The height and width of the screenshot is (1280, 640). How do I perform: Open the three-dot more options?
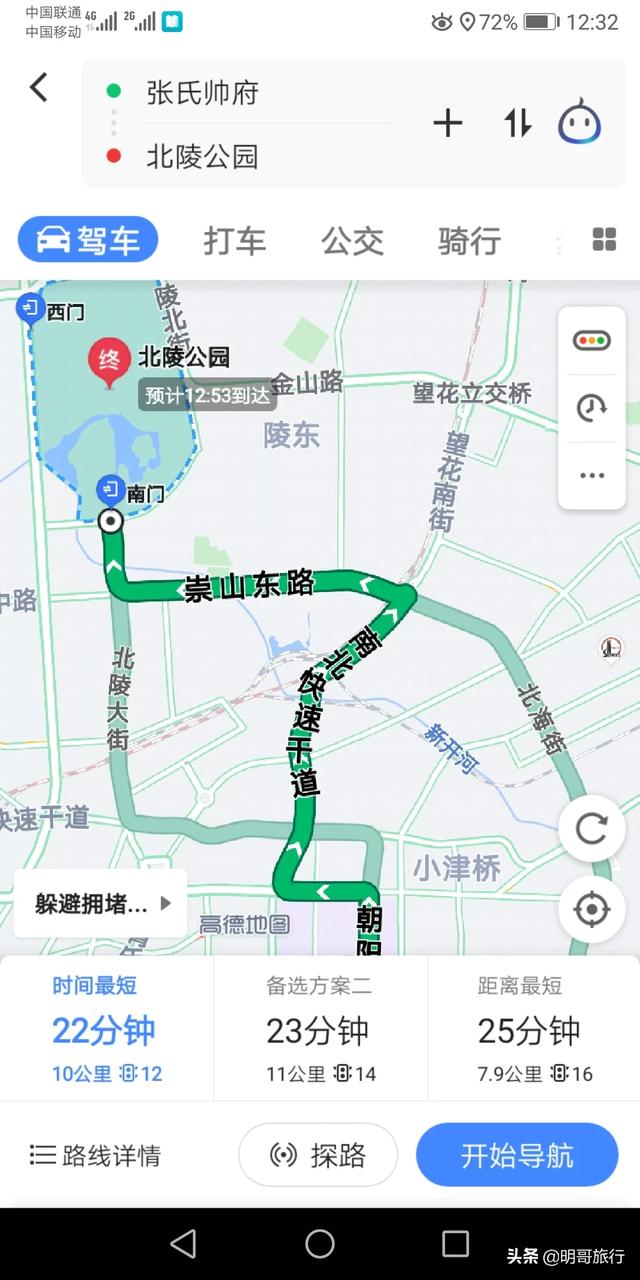[x=591, y=475]
